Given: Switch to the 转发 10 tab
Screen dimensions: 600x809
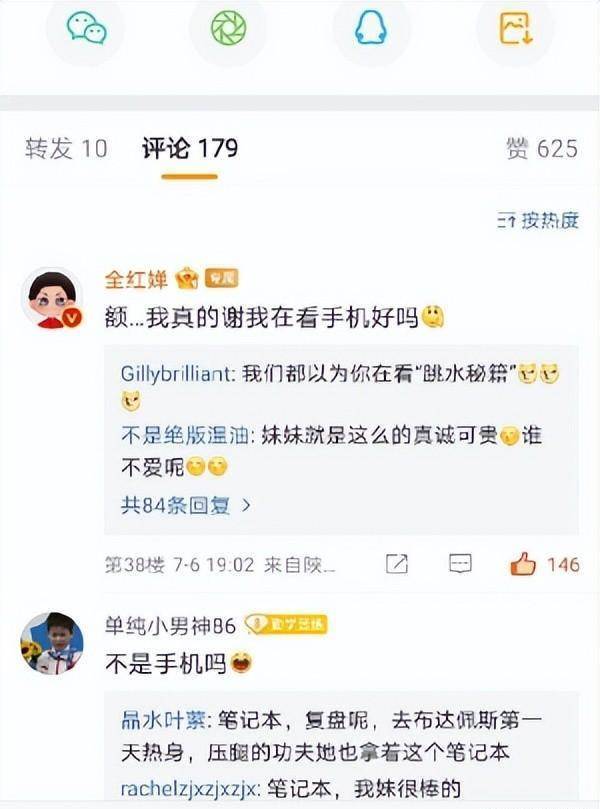Looking at the screenshot, I should 66,149.
